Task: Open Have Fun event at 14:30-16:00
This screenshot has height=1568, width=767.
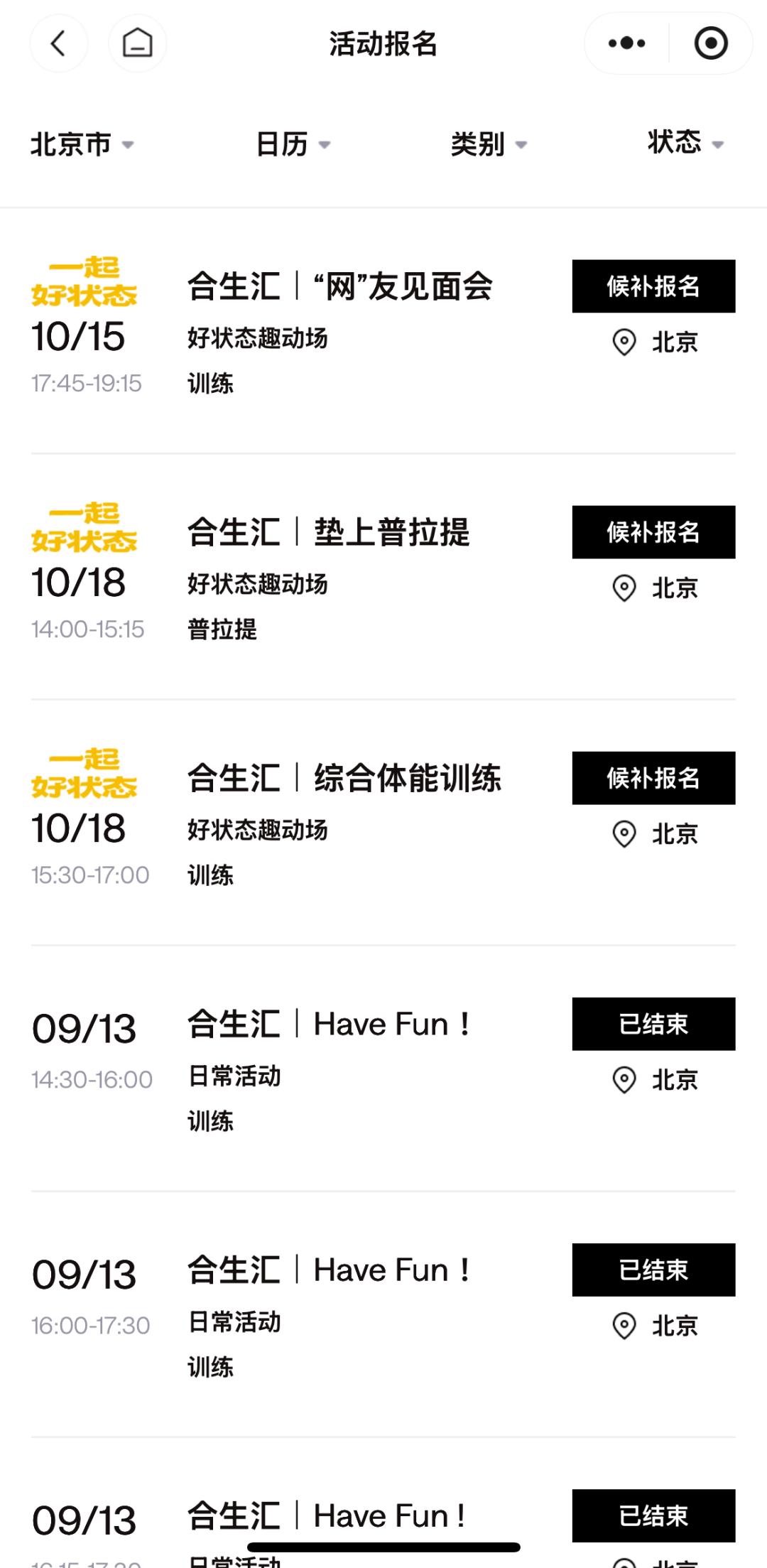Action: pyautogui.click(x=328, y=1024)
